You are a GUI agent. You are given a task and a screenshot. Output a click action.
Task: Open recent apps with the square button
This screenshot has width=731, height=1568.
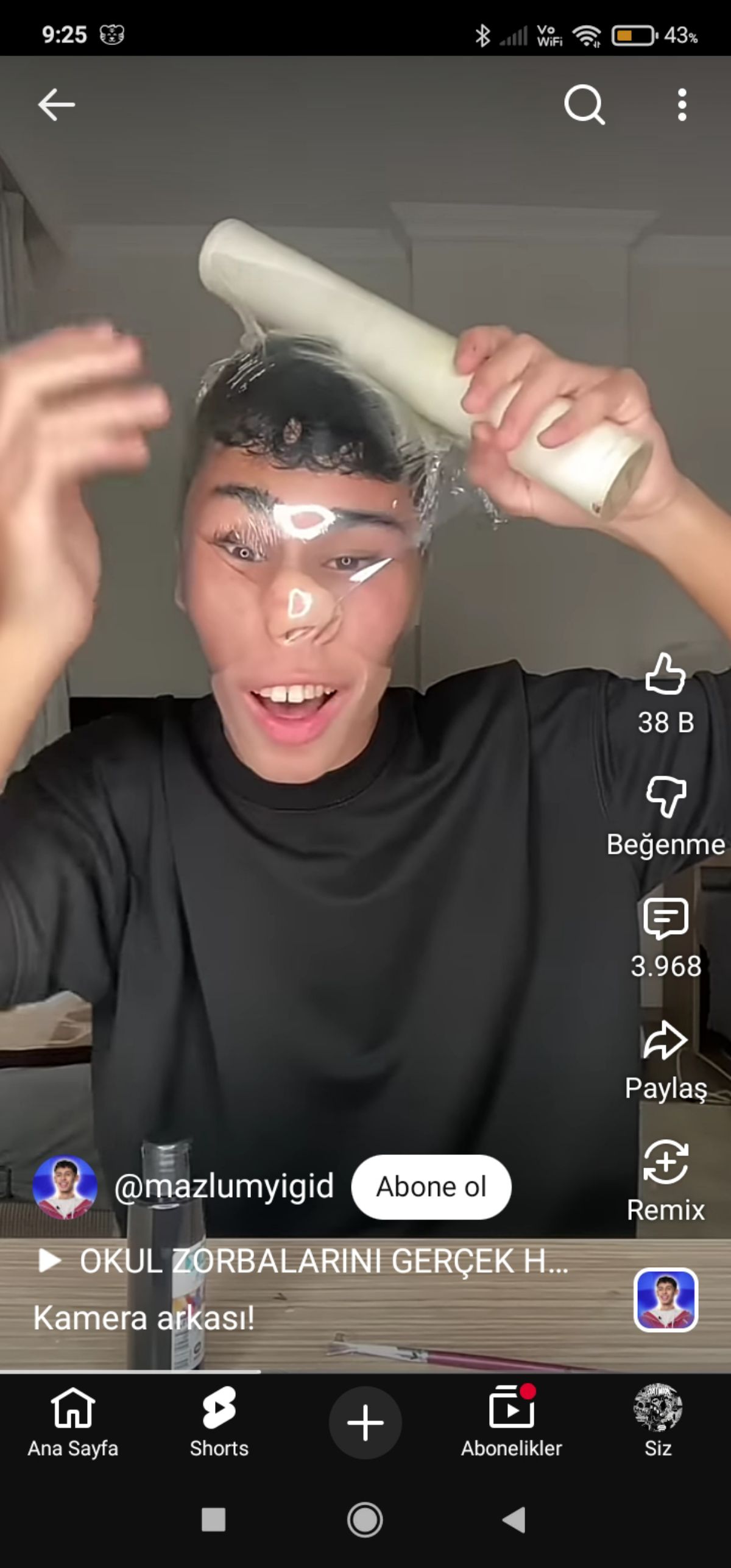[x=213, y=1520]
